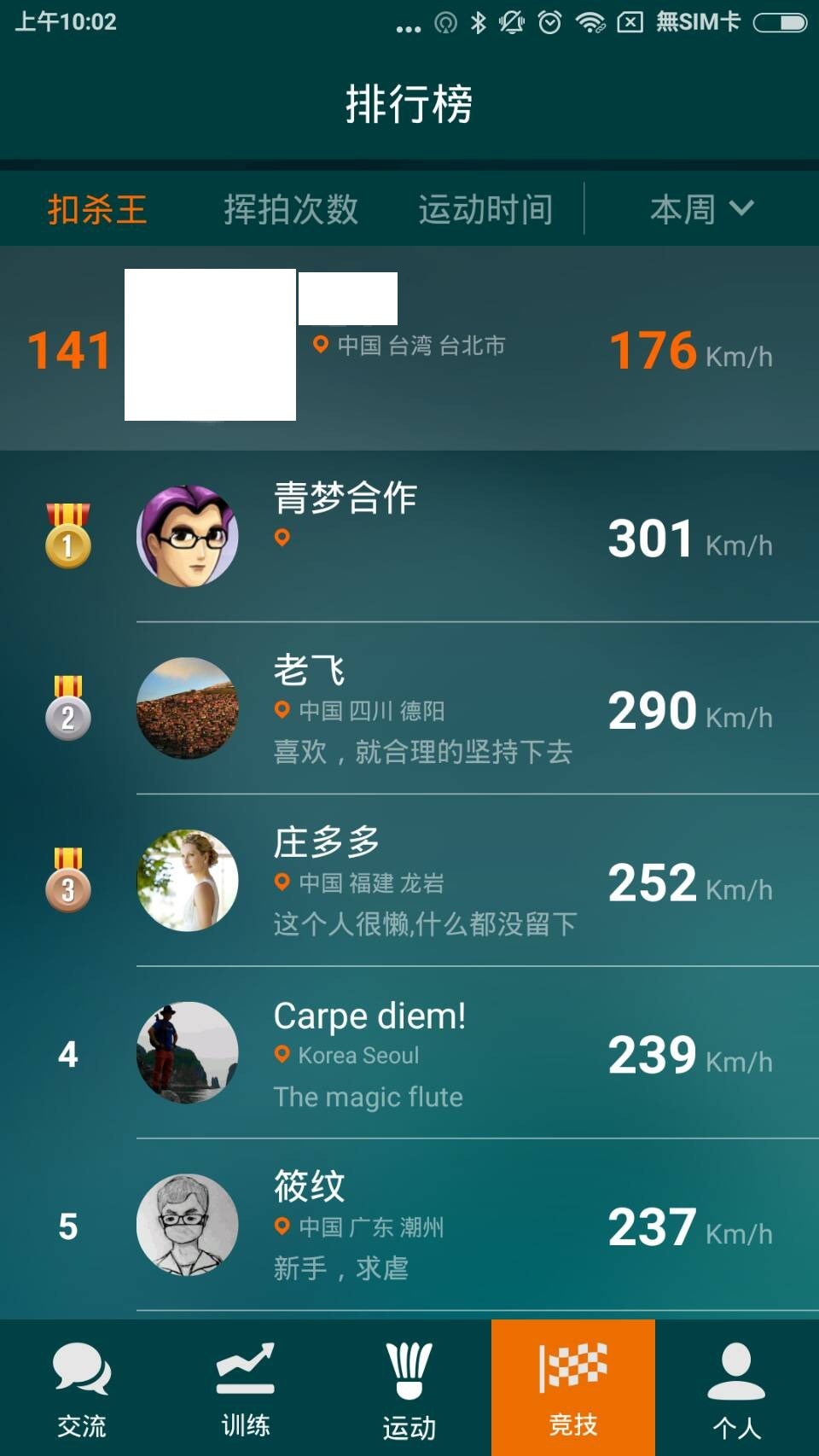Select the 竞技 tab

click(x=573, y=1388)
